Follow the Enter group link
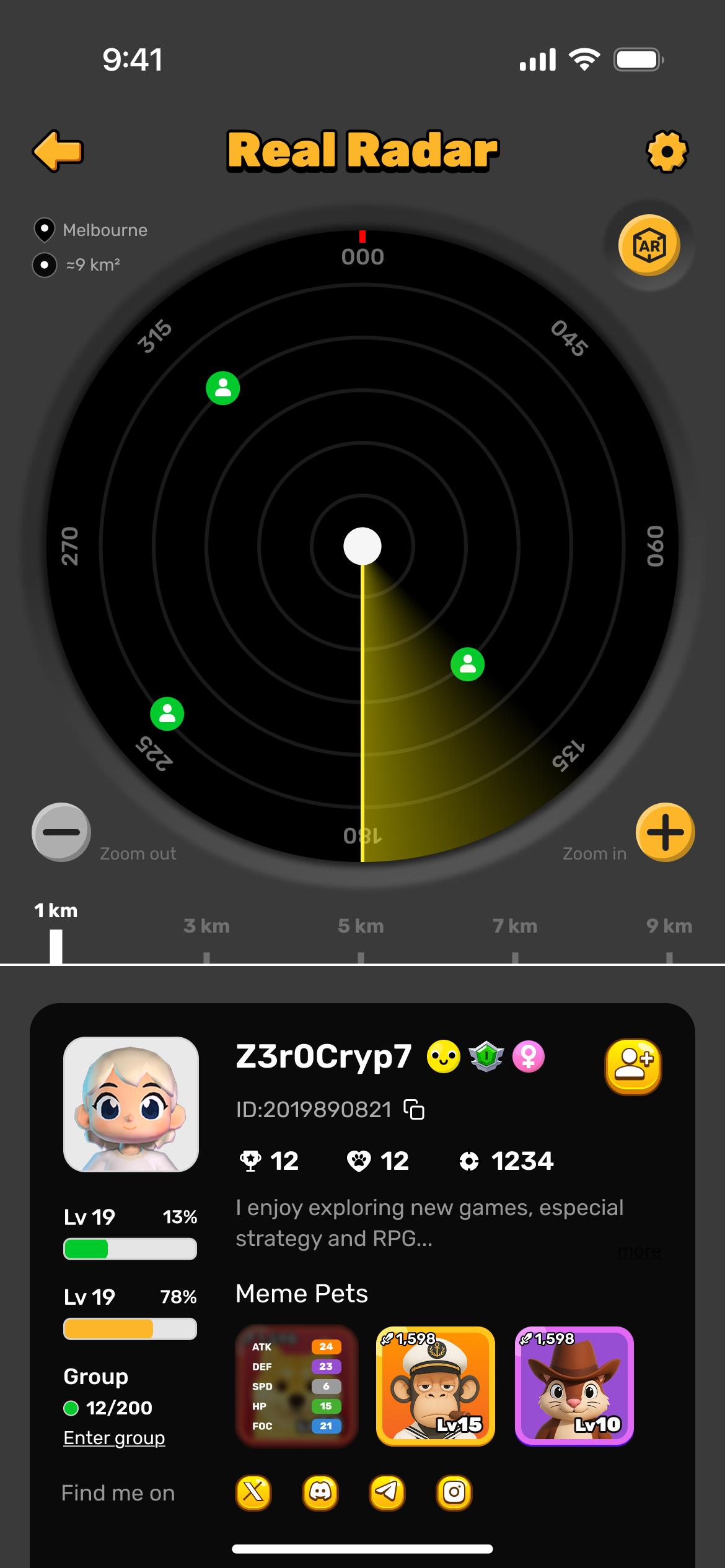The width and height of the screenshot is (725, 1568). (114, 1438)
